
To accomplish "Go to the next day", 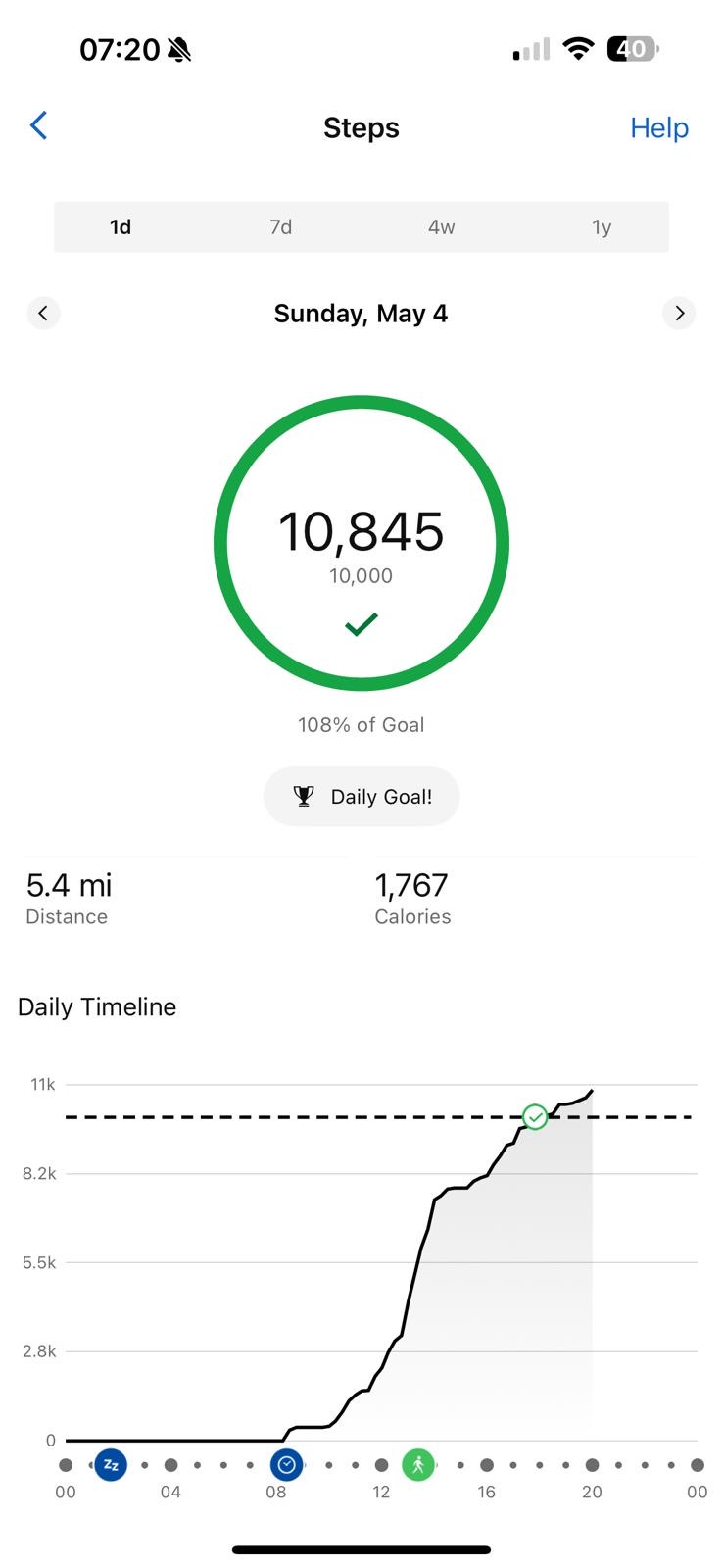I will click(x=679, y=314).
